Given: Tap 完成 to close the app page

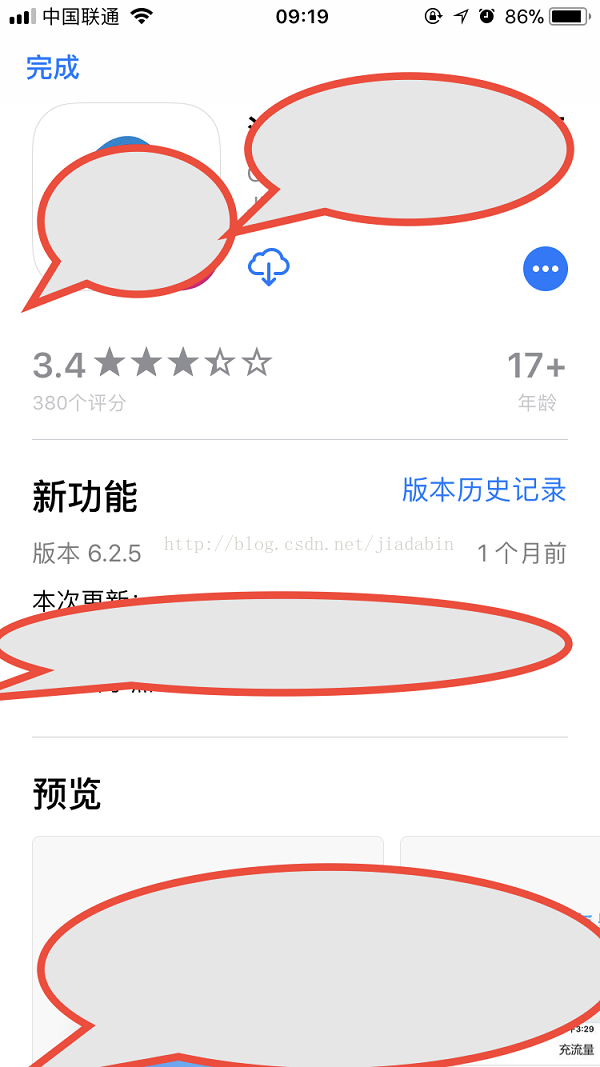Looking at the screenshot, I should pyautogui.click(x=52, y=68).
